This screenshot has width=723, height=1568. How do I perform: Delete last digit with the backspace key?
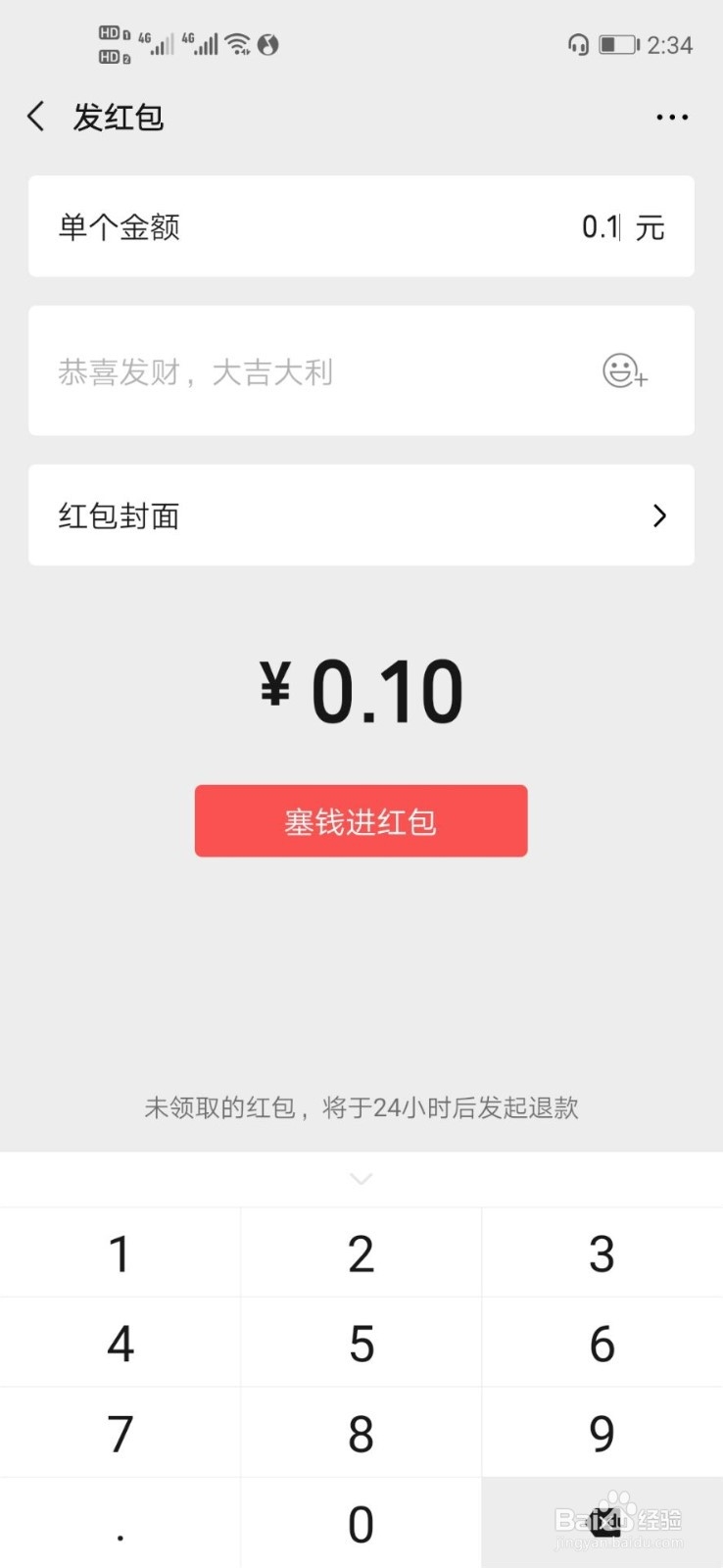[602, 1523]
